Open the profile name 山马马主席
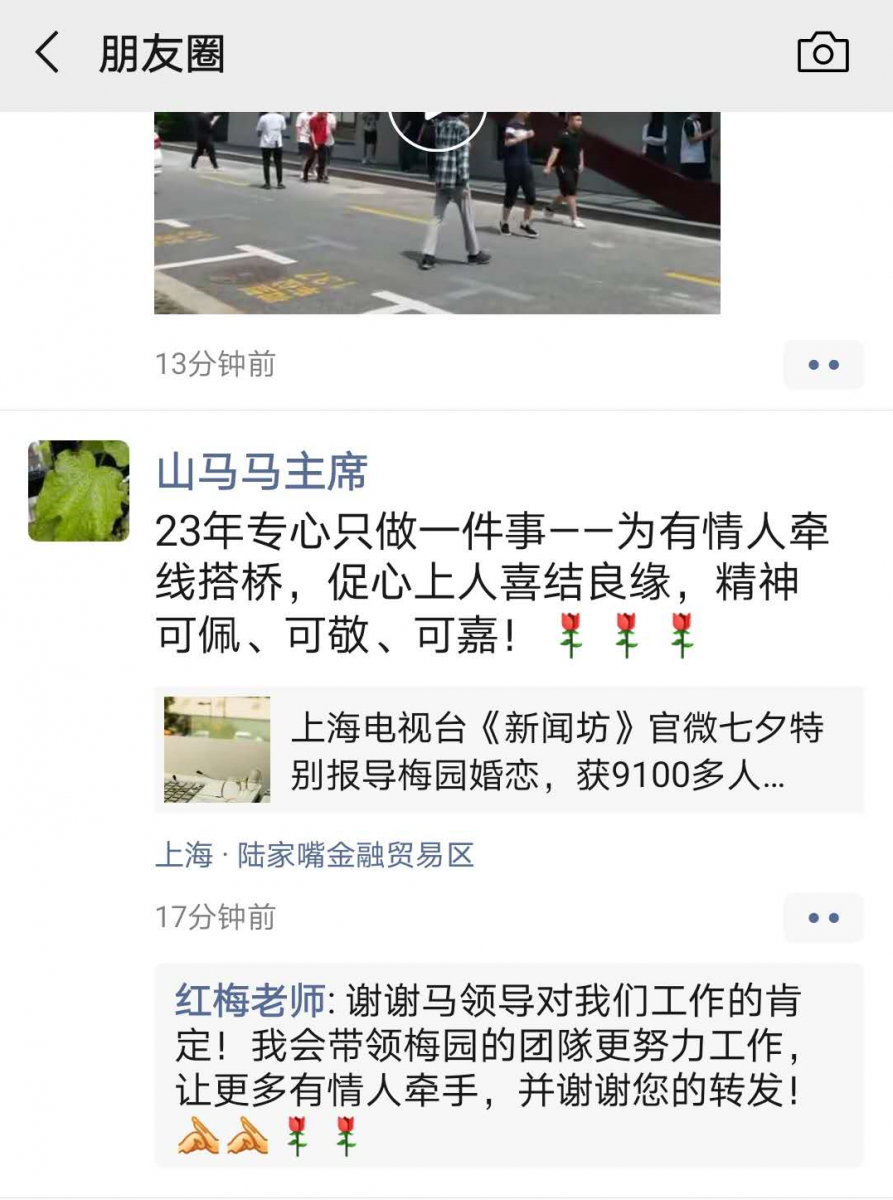 (x=262, y=472)
